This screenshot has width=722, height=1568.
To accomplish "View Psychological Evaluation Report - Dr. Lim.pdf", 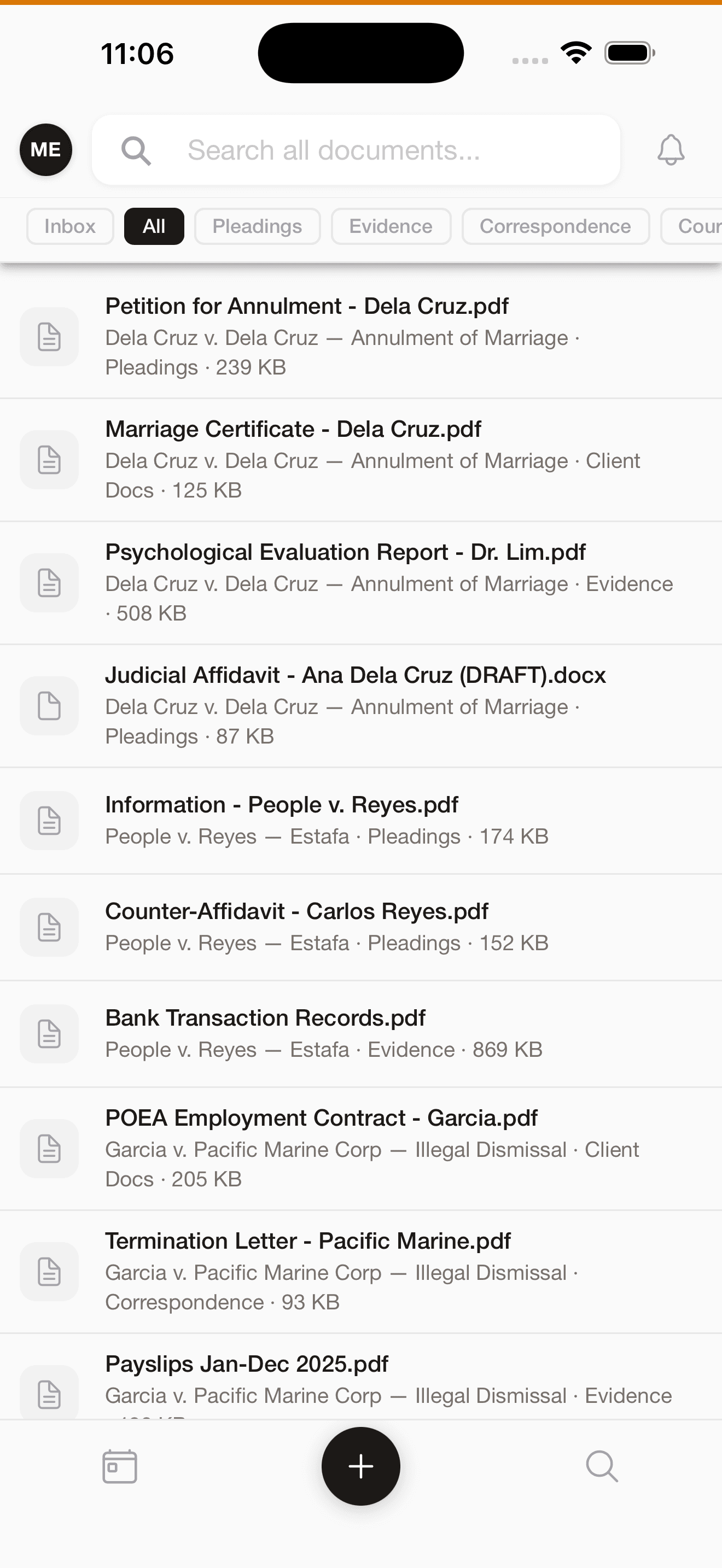I will pos(361,583).
